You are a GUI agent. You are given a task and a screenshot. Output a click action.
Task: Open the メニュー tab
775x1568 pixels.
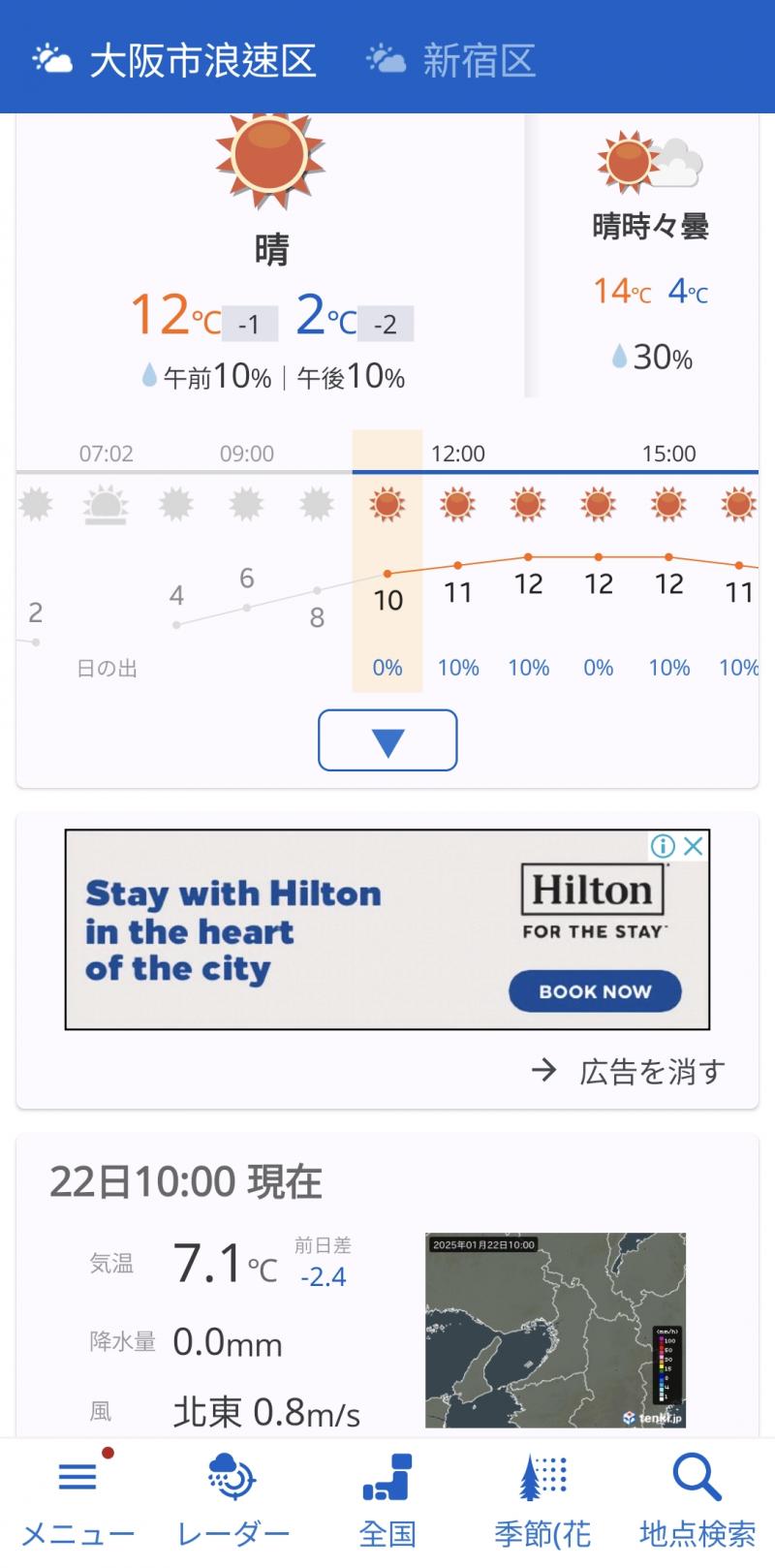click(x=77, y=1500)
